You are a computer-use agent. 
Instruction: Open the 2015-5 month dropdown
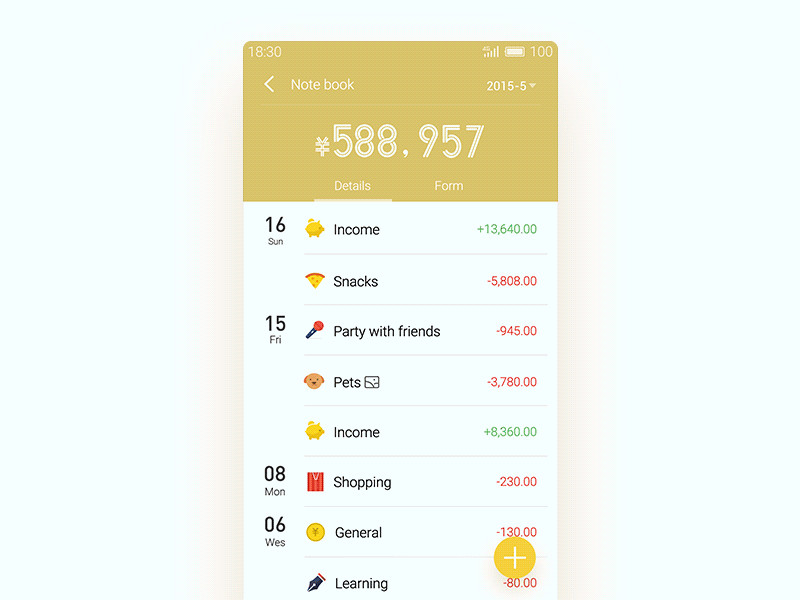(x=511, y=86)
